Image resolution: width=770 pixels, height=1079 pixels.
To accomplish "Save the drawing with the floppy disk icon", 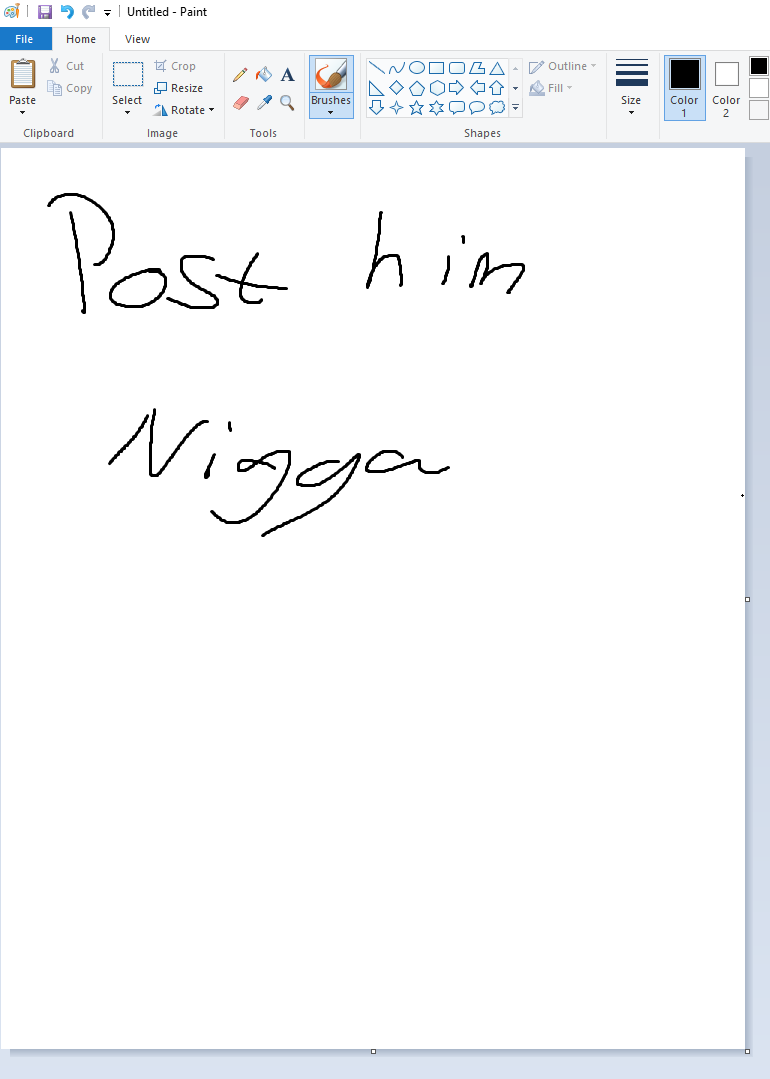I will (45, 12).
